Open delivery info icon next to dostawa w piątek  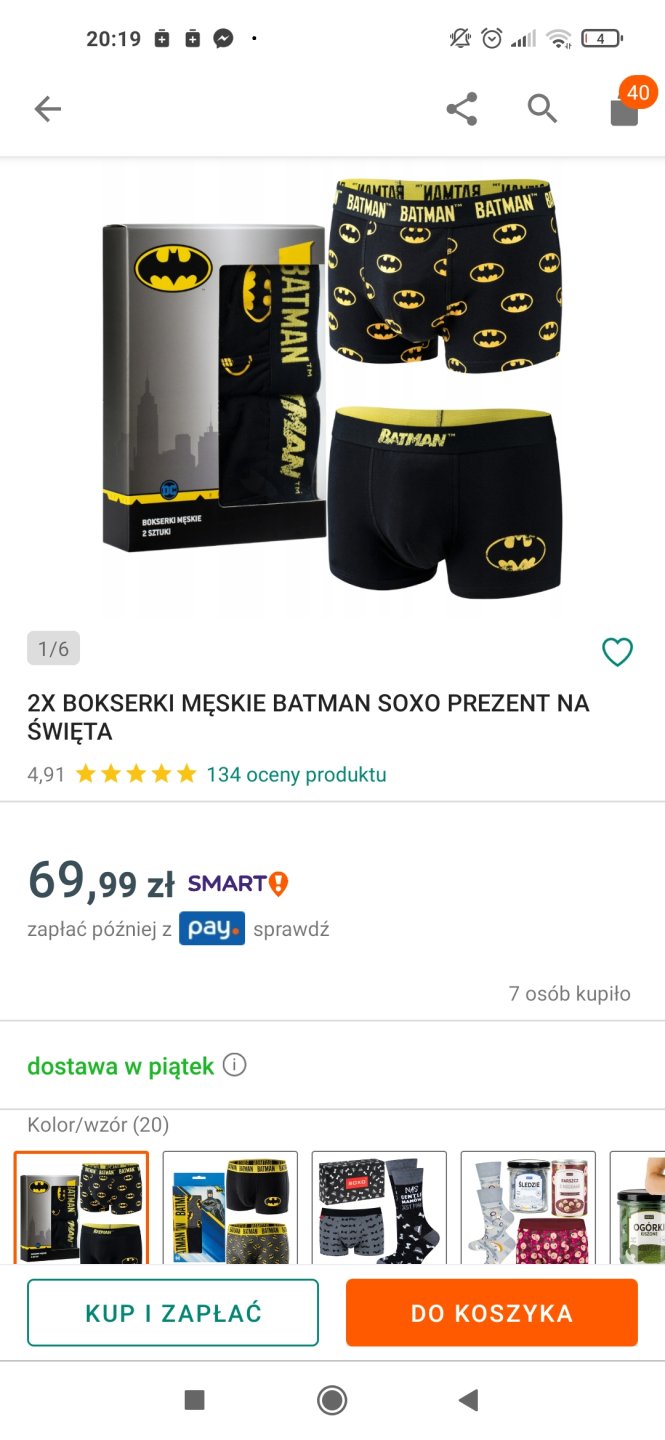point(235,1065)
